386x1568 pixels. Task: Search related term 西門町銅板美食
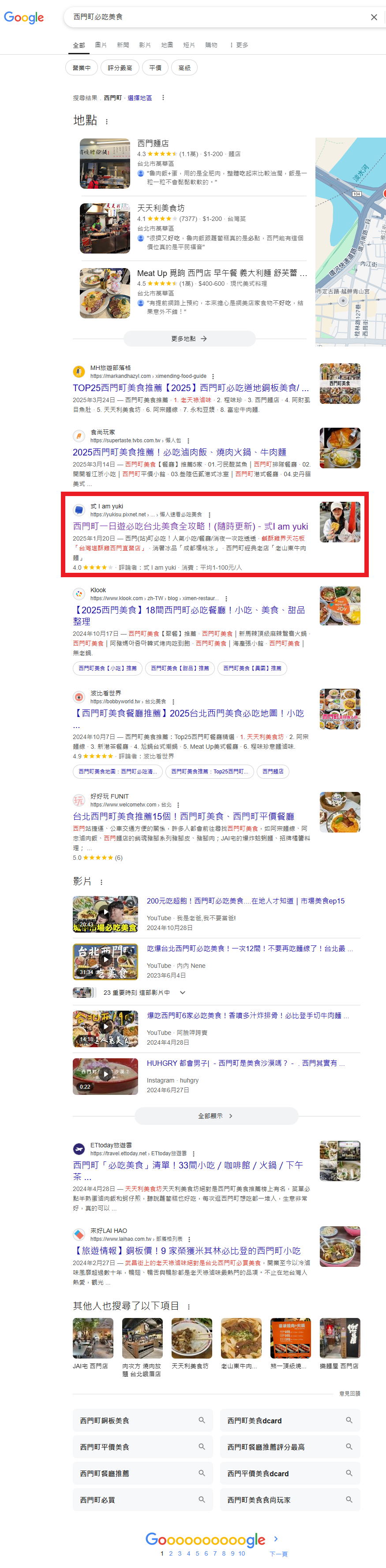tap(142, 1420)
